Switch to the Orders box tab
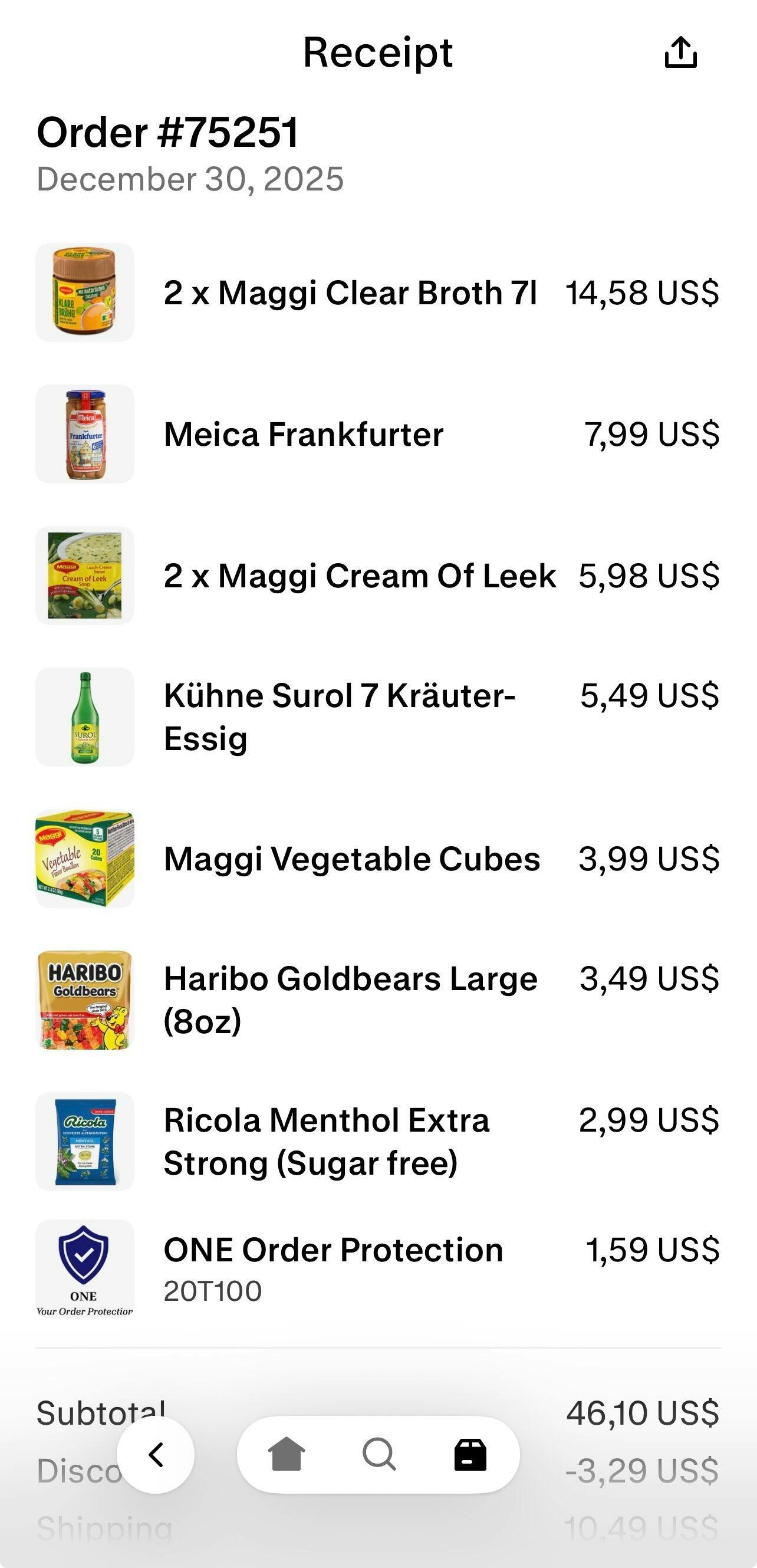The width and height of the screenshot is (757, 1568). tap(470, 1455)
